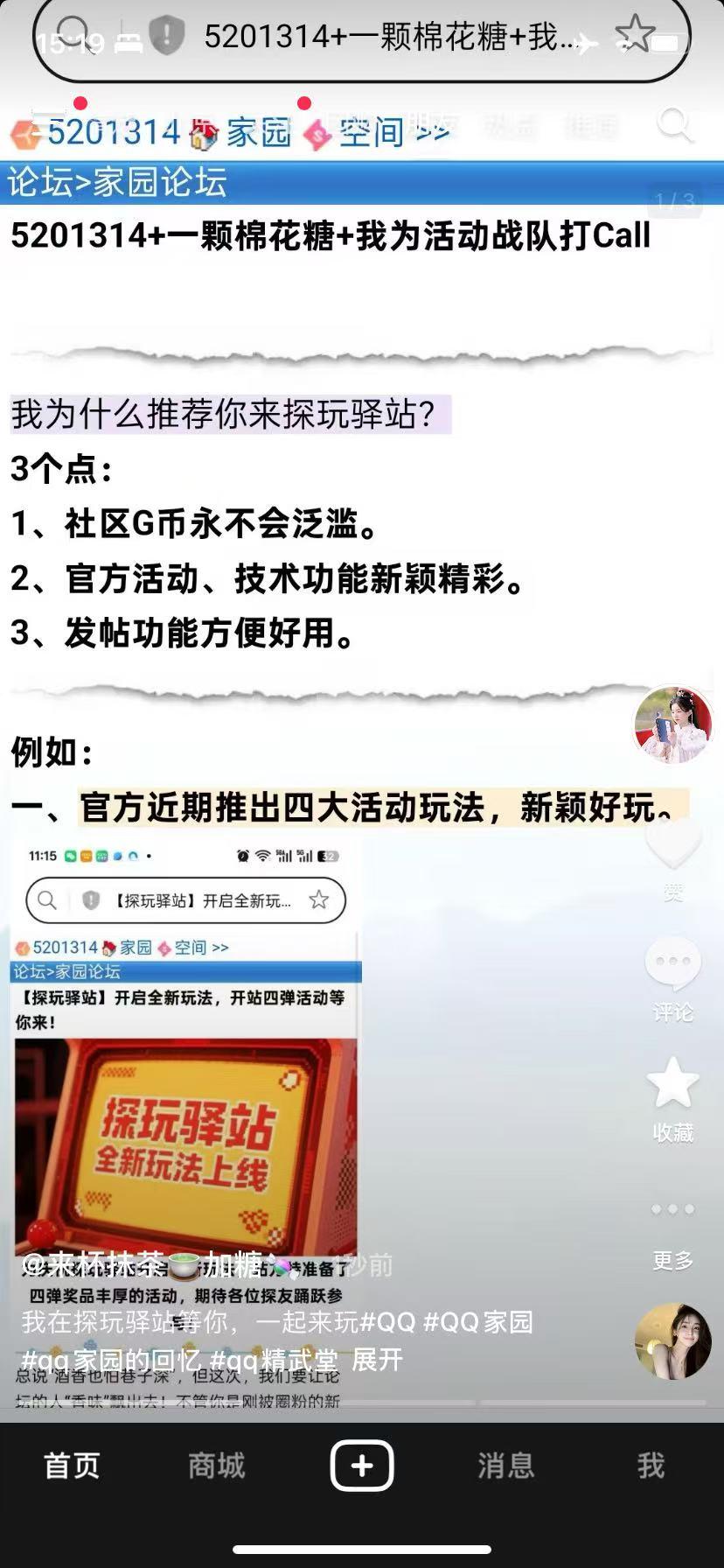Switch to the 我 profile tab
The height and width of the screenshot is (1568, 724).
tap(651, 1465)
